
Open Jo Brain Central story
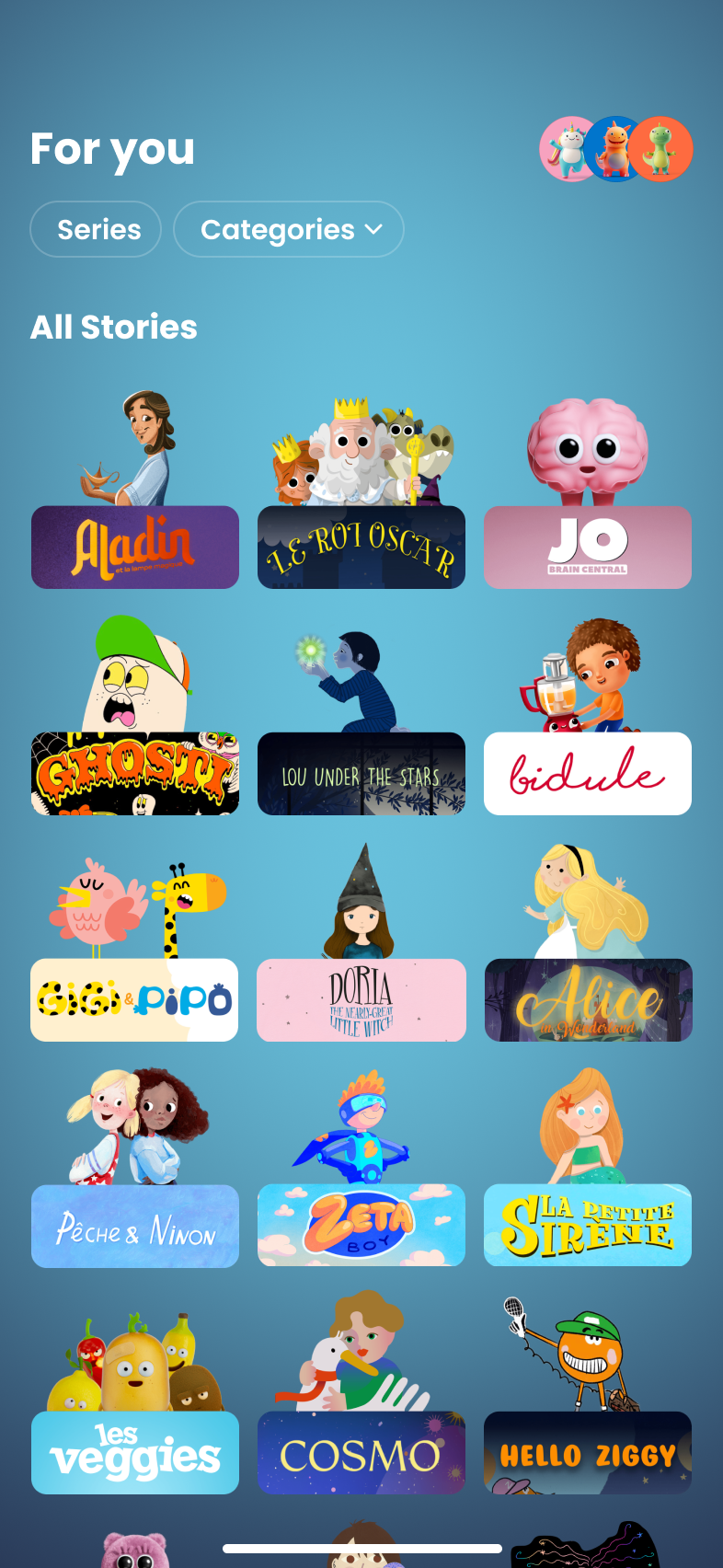(588, 547)
